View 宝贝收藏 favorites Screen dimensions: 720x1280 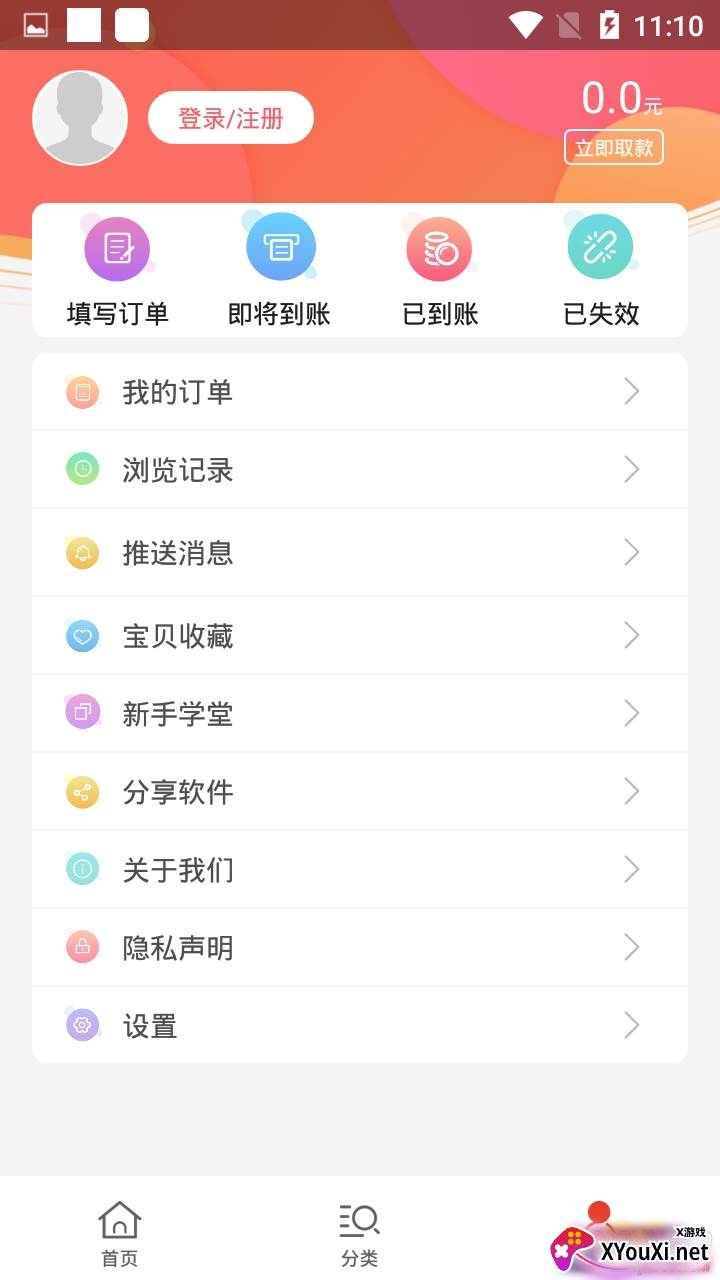pos(360,636)
